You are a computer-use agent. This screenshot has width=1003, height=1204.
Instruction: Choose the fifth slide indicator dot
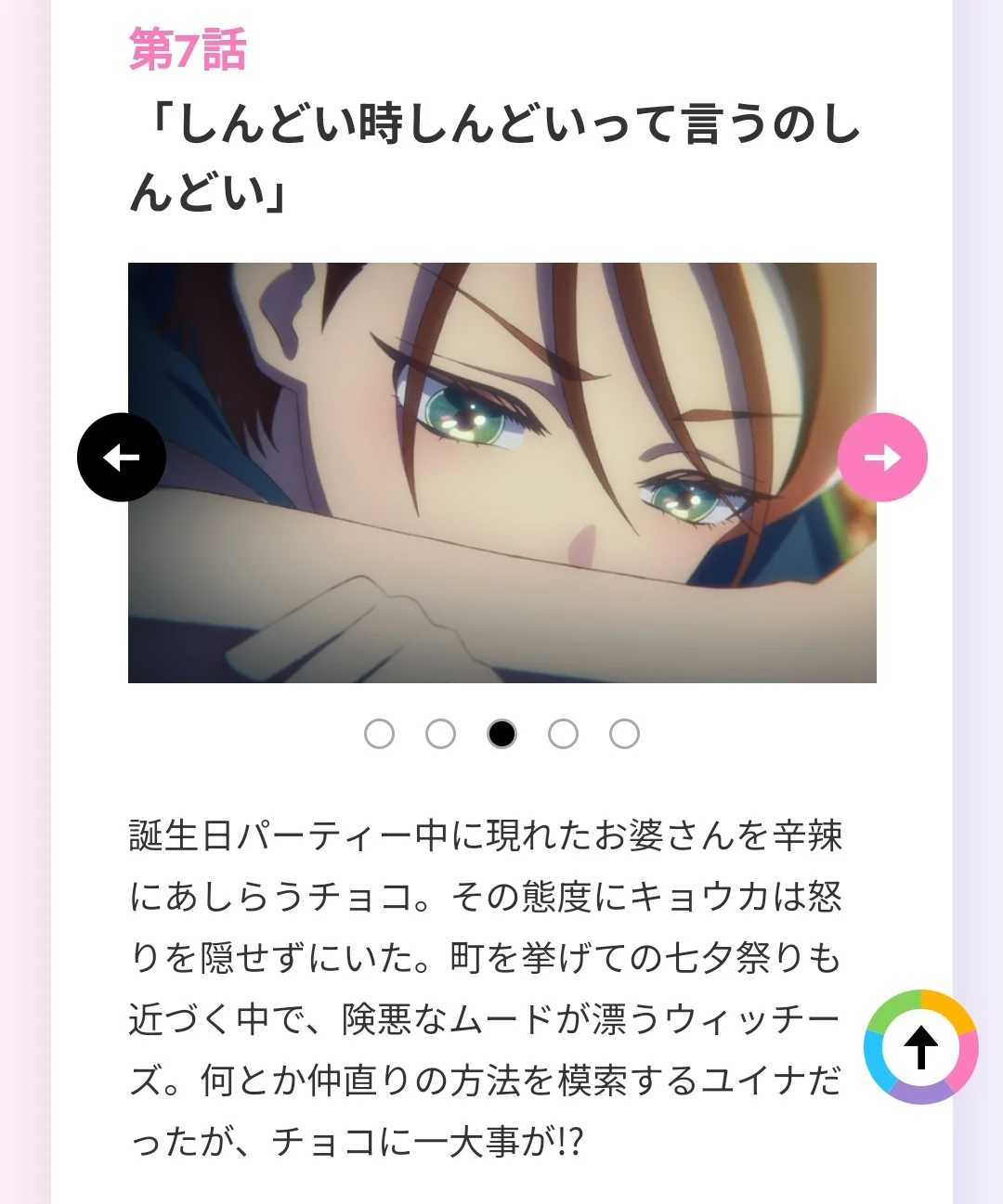tap(624, 734)
